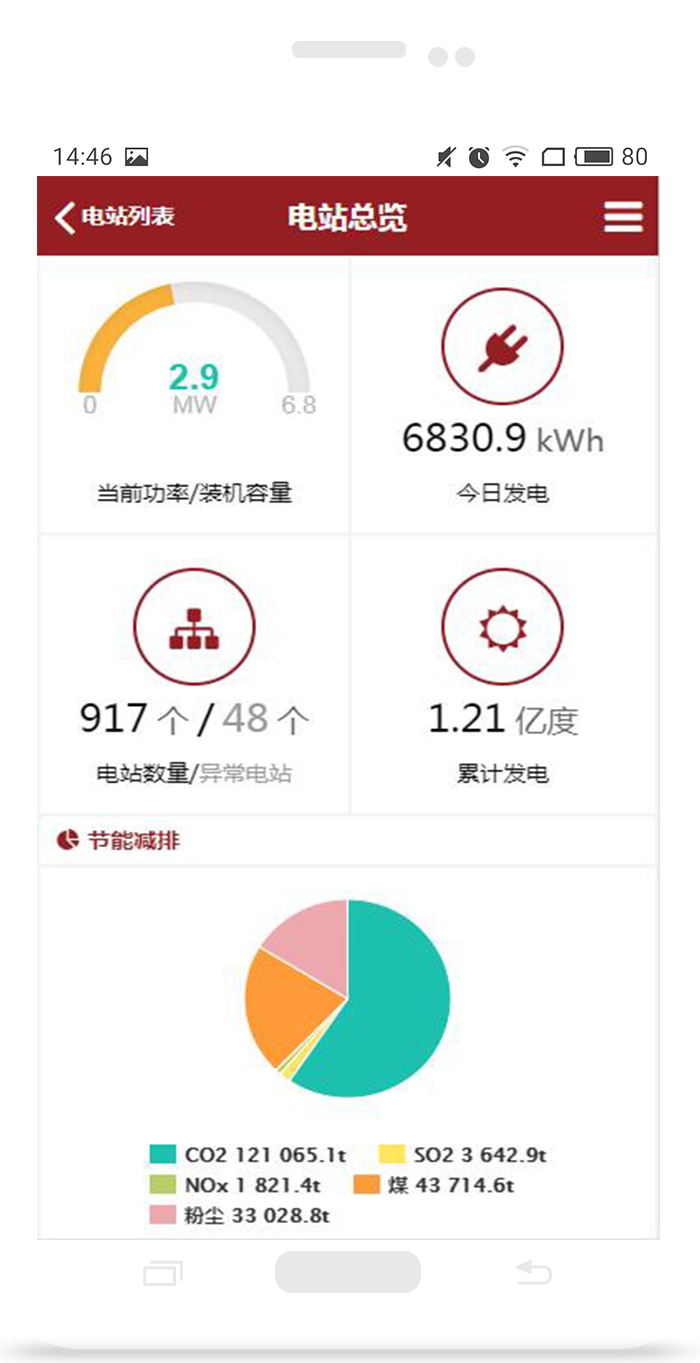Image resolution: width=700 pixels, height=1363 pixels.
Task: Open the 电站数量/异常电站 card
Action: (x=194, y=675)
